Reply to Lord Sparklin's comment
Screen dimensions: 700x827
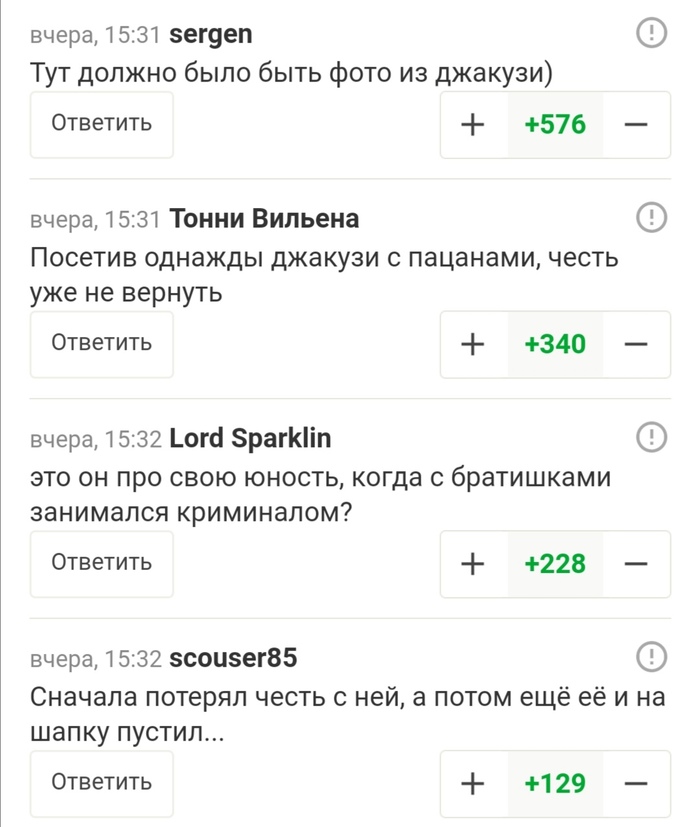coord(102,563)
